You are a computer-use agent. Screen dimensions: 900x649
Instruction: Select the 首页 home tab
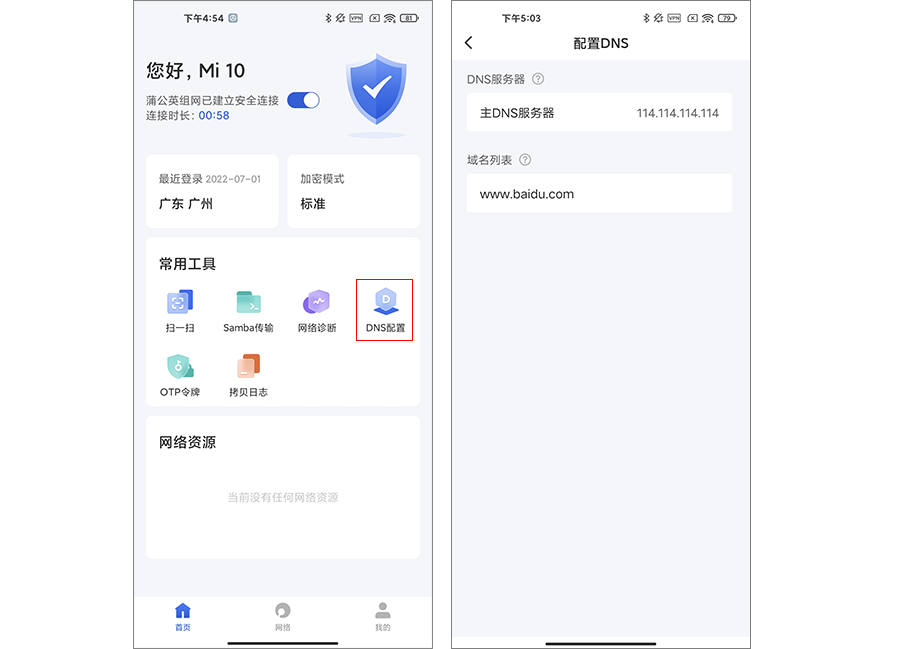(x=182, y=617)
